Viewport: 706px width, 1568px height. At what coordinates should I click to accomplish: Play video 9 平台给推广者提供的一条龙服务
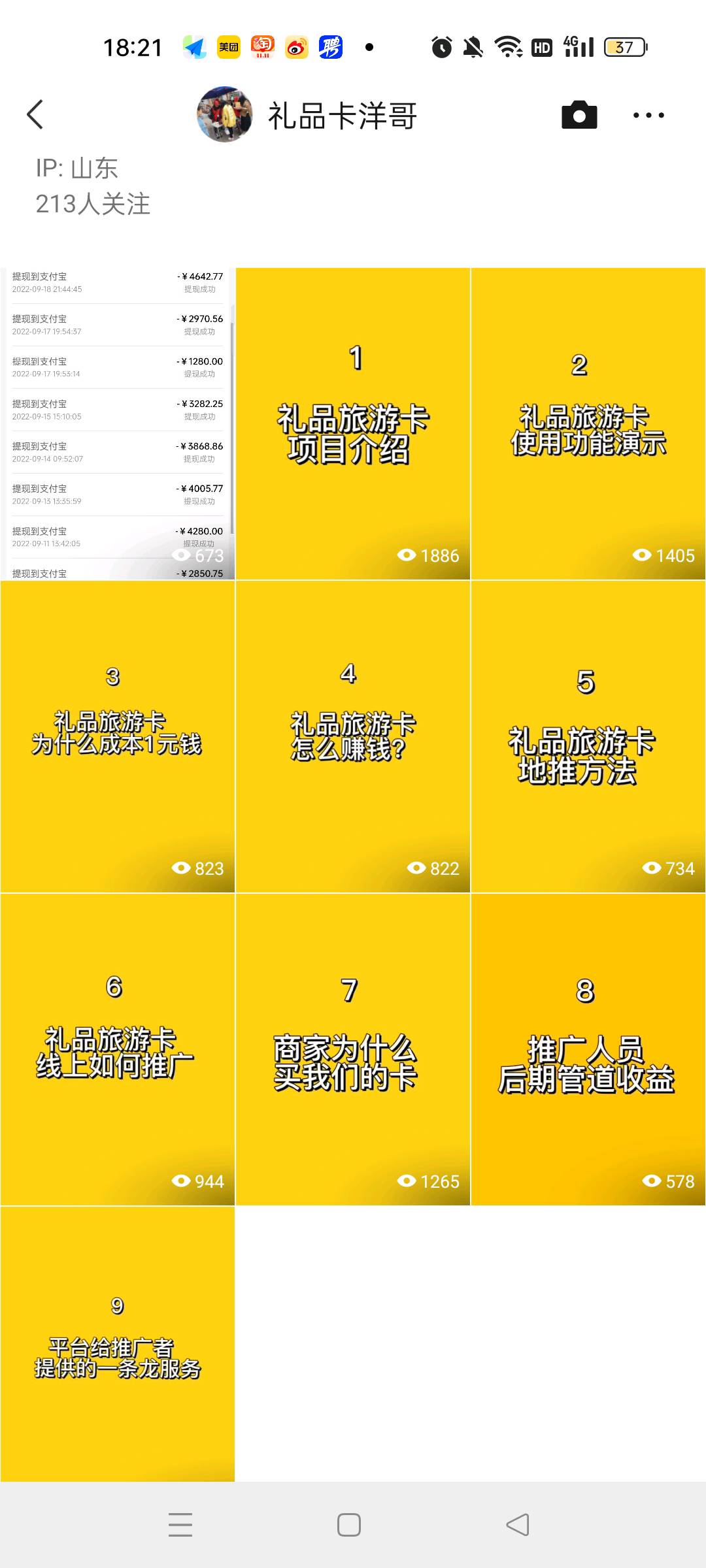[118, 1344]
